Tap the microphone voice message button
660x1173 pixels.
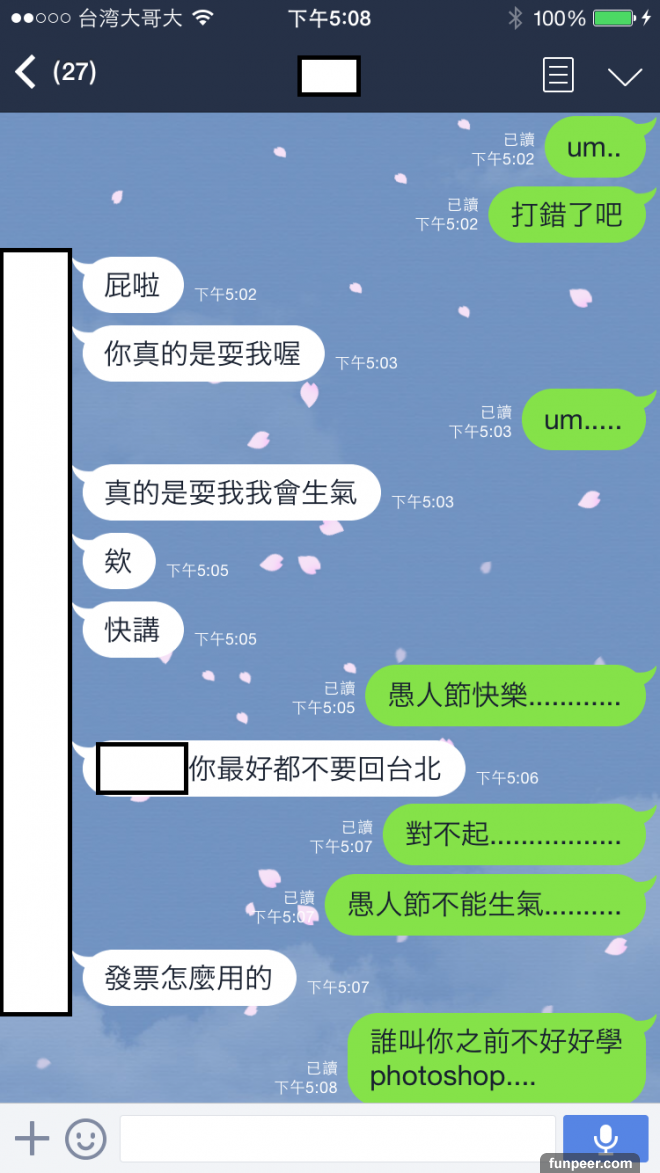605,1138
